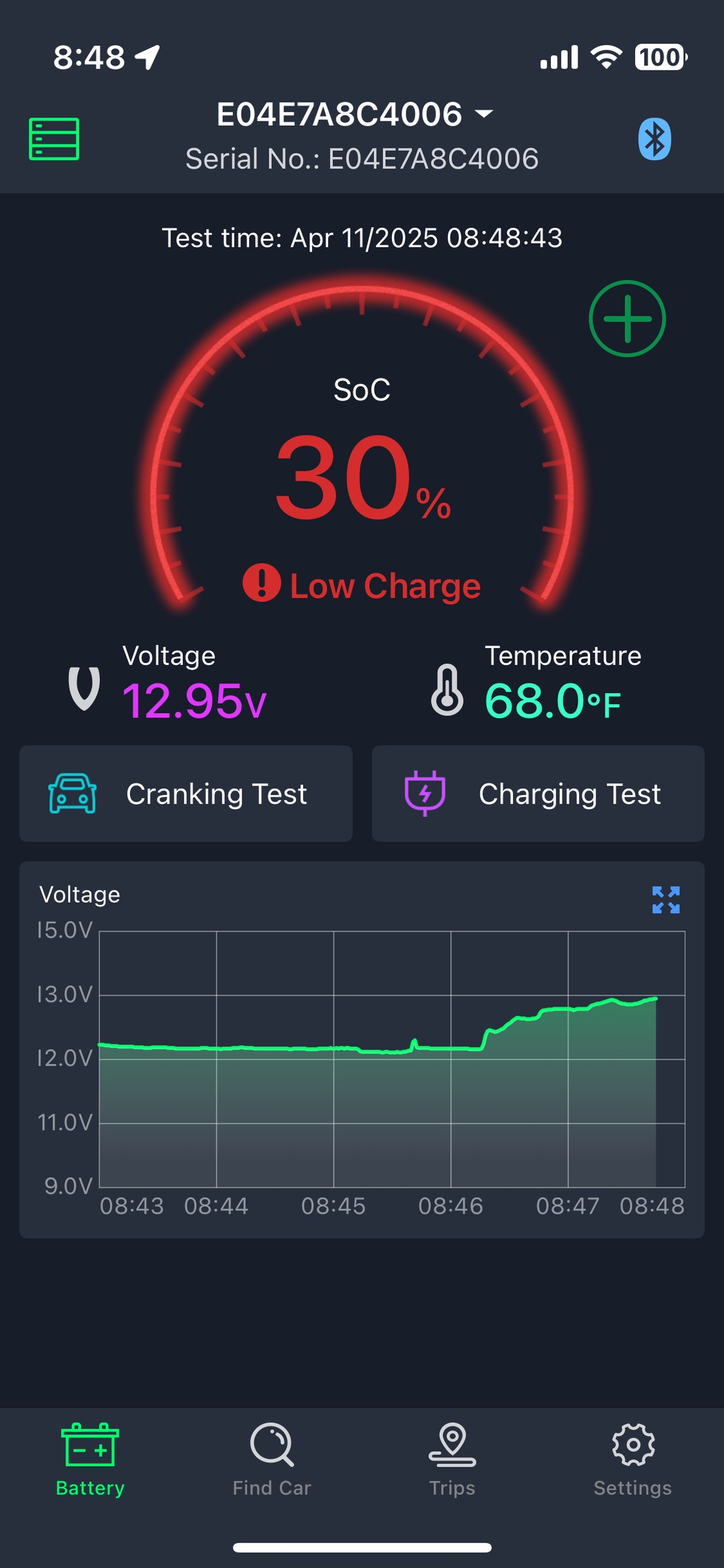Expand the E04E7A8C4006 device dropdown
The height and width of the screenshot is (1568, 724).
click(355, 114)
